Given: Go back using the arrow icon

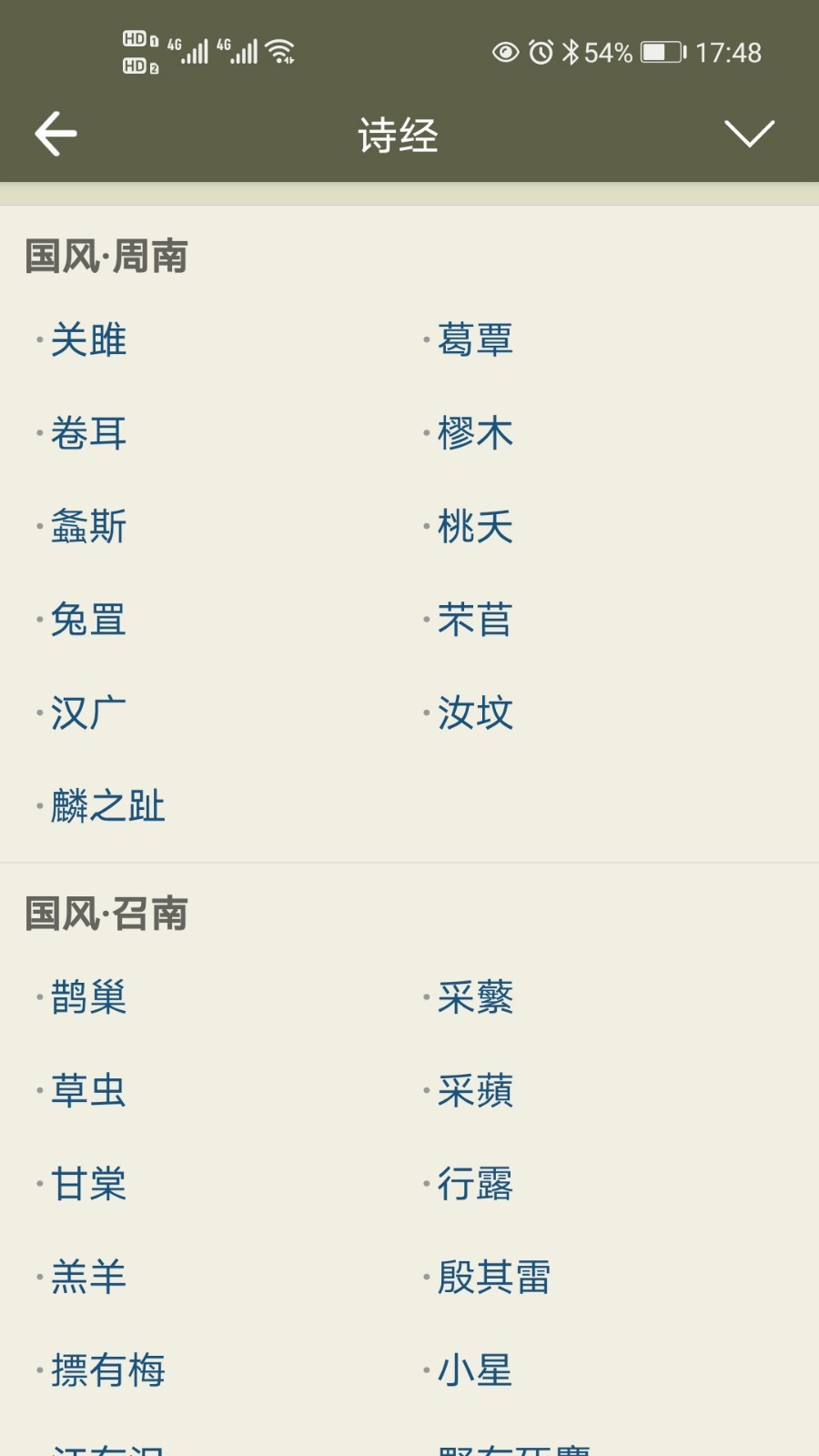Looking at the screenshot, I should coord(56,134).
